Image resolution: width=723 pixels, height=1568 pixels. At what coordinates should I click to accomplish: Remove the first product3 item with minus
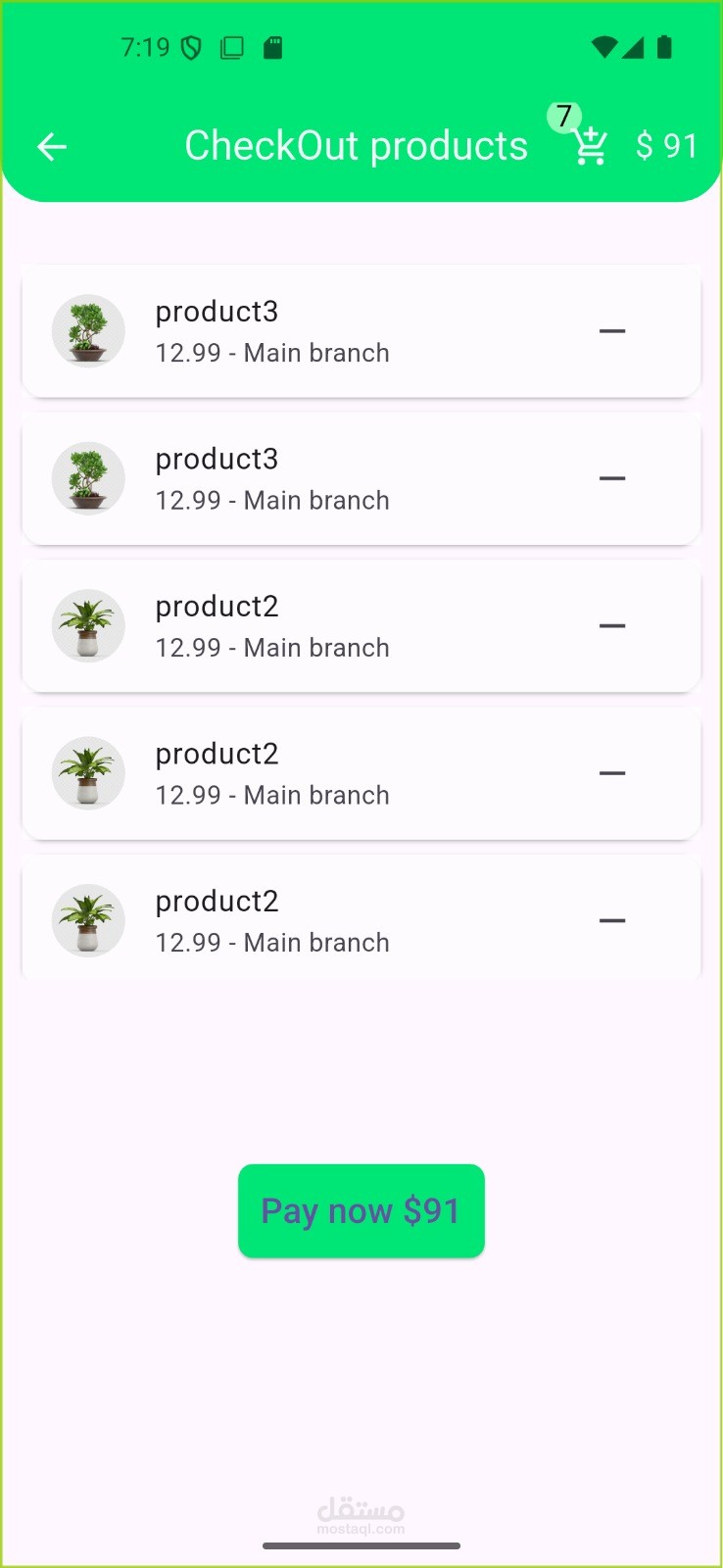coord(612,331)
